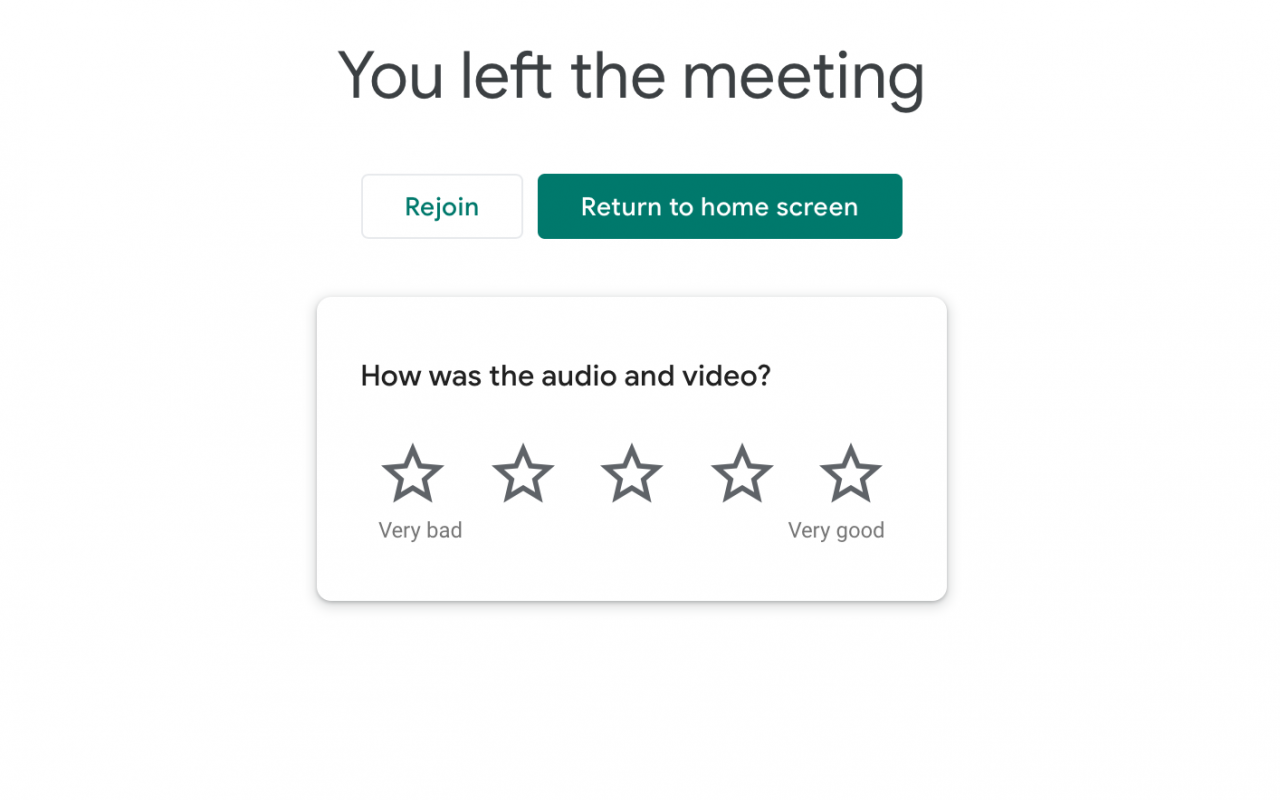This screenshot has width=1280, height=800.
Task: Rate audio and video one star
Action: tap(412, 474)
